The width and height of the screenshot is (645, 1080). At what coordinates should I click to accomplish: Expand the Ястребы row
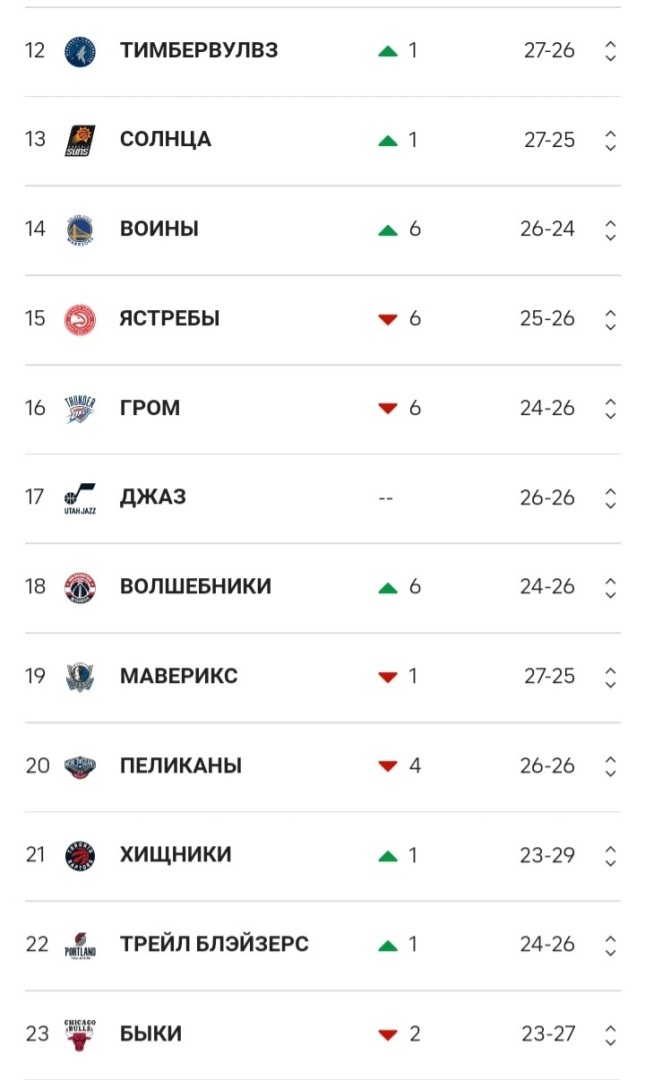pos(610,319)
